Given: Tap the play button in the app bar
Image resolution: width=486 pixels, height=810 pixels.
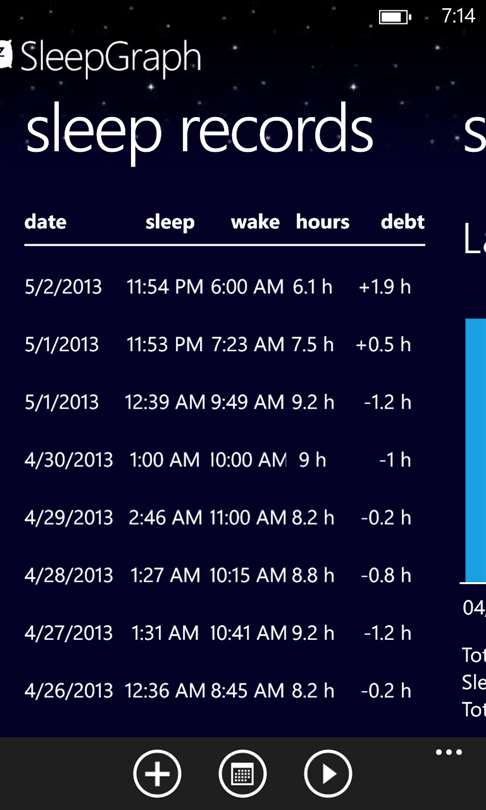Looking at the screenshot, I should coord(328,774).
